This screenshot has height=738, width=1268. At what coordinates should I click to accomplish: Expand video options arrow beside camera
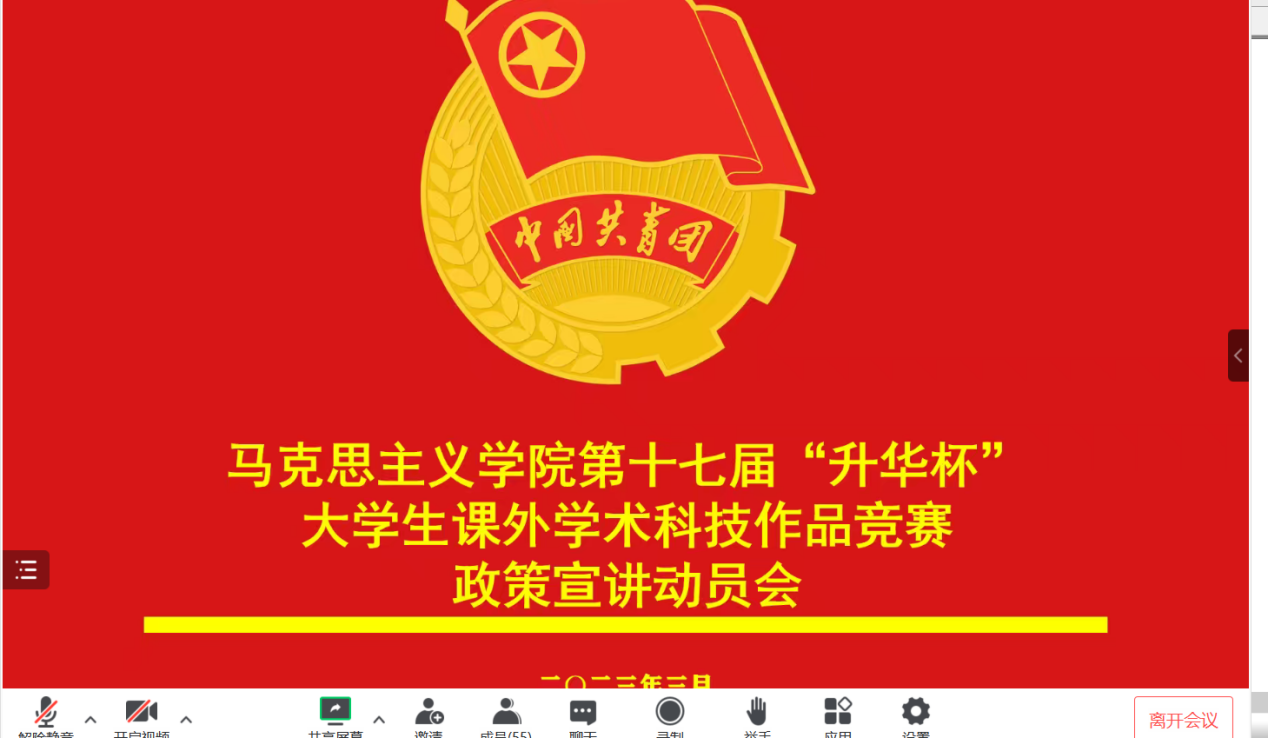[x=186, y=719]
